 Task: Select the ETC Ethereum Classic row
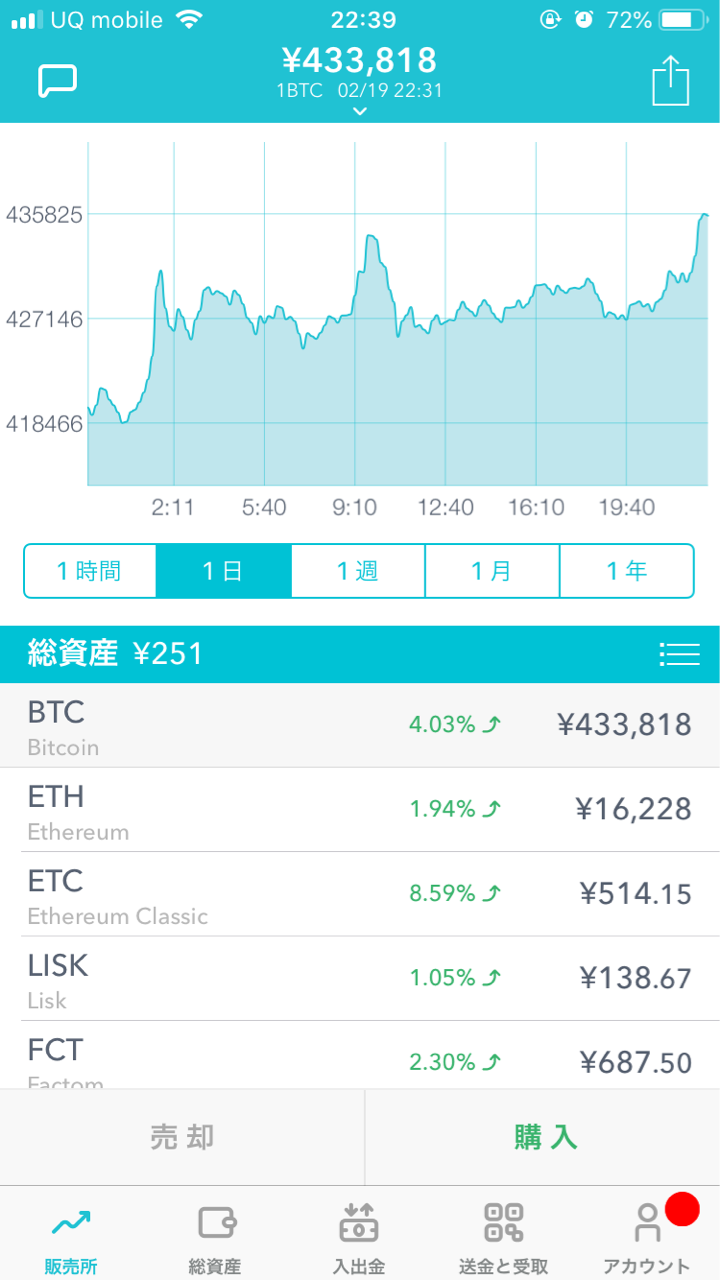360,893
